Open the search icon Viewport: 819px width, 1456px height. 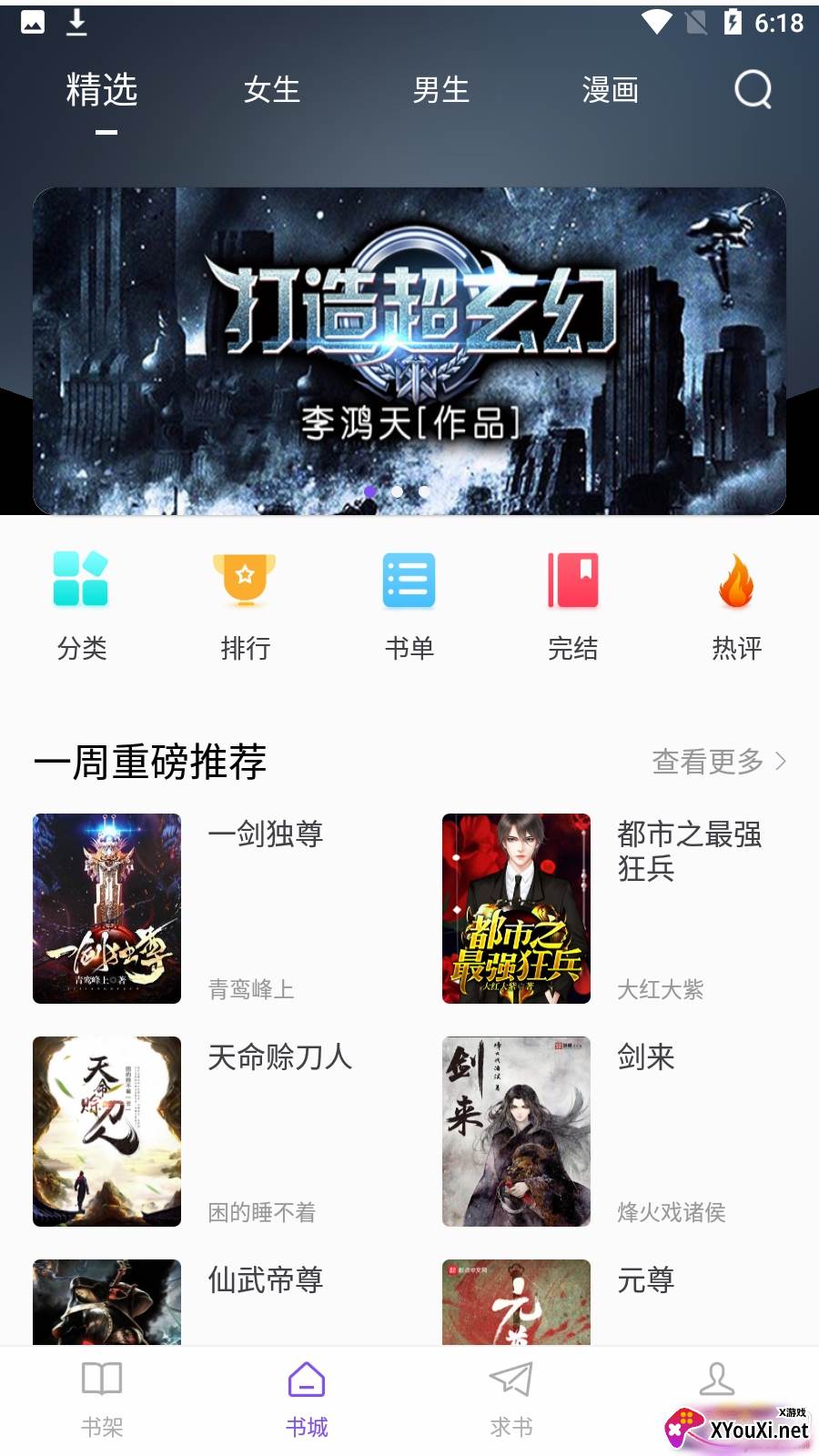pyautogui.click(x=753, y=89)
